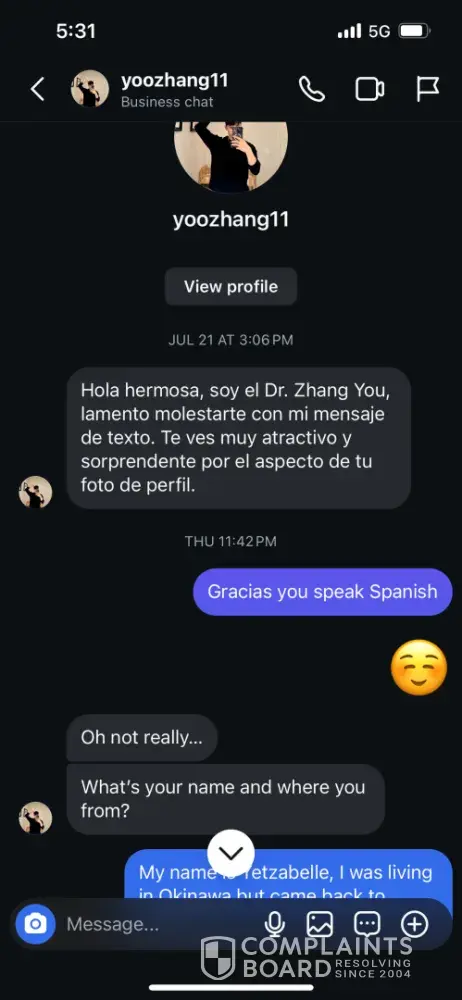The image size is (462, 1000).
Task: Jump to latest messages with down arrow
Action: [x=231, y=853]
